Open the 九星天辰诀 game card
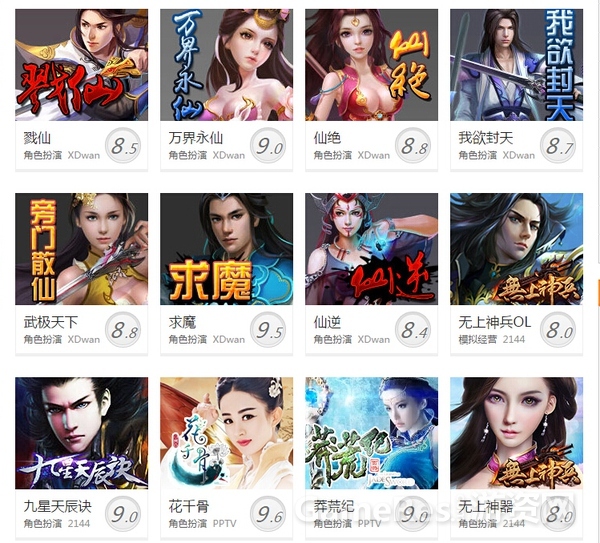Screen dimensions: 600x543 tap(82, 433)
